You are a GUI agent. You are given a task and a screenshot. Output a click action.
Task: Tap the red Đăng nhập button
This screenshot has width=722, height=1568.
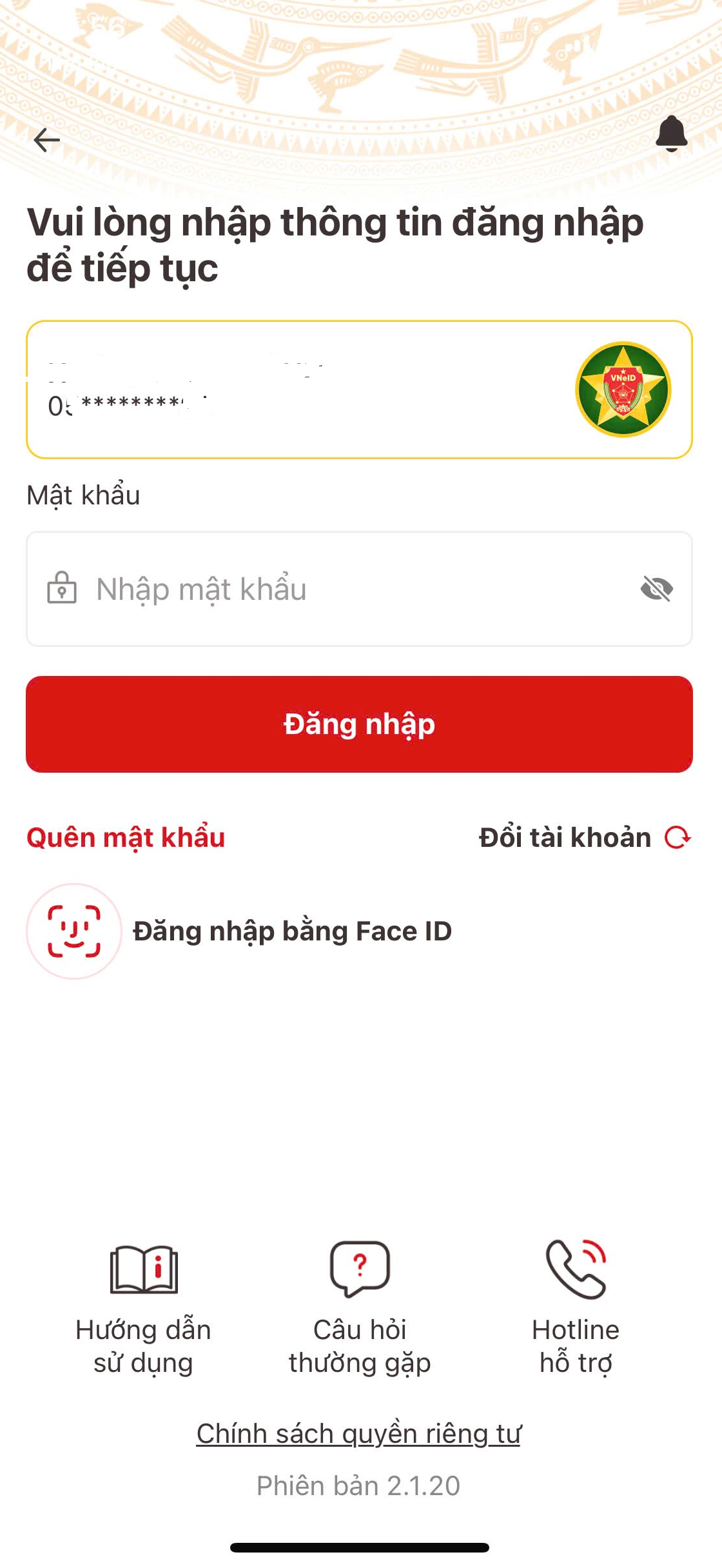(x=359, y=724)
